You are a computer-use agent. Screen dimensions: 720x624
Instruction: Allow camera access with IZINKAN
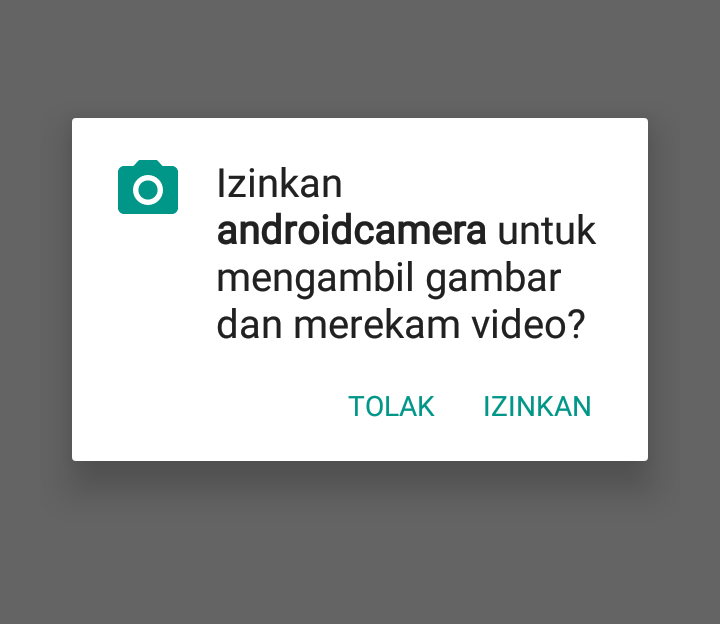point(537,406)
